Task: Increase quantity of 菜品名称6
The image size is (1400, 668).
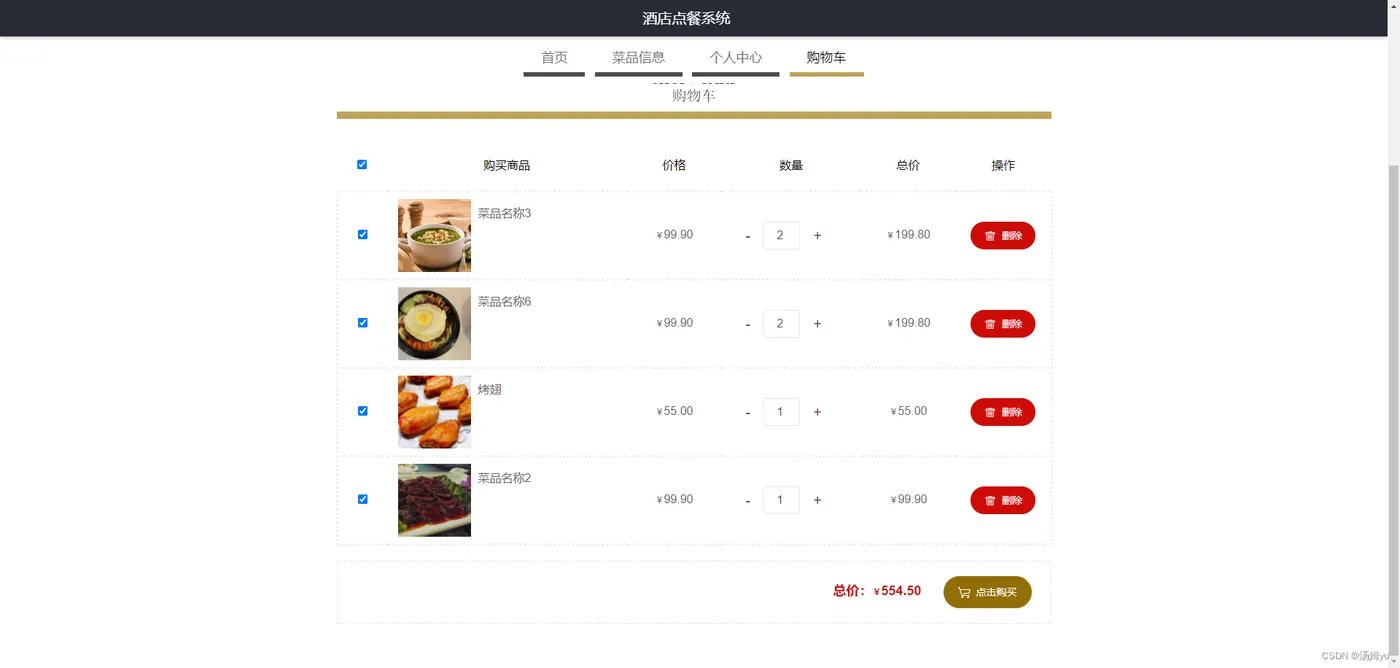Action: point(817,324)
